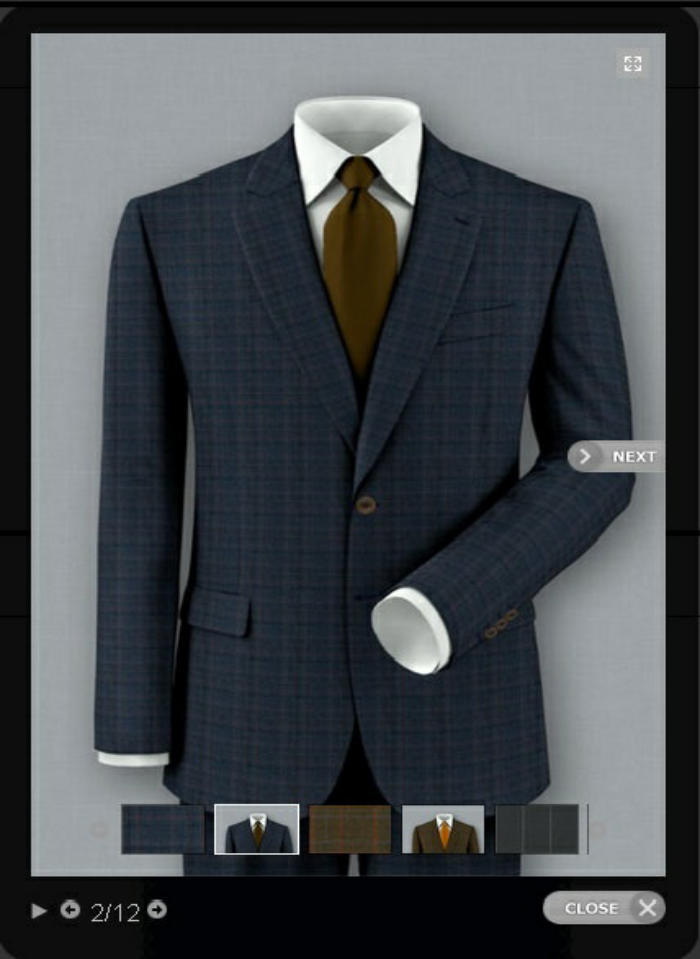The width and height of the screenshot is (700, 959).
Task: Select the navy suit with brown tie thumbnail
Action: [x=257, y=829]
